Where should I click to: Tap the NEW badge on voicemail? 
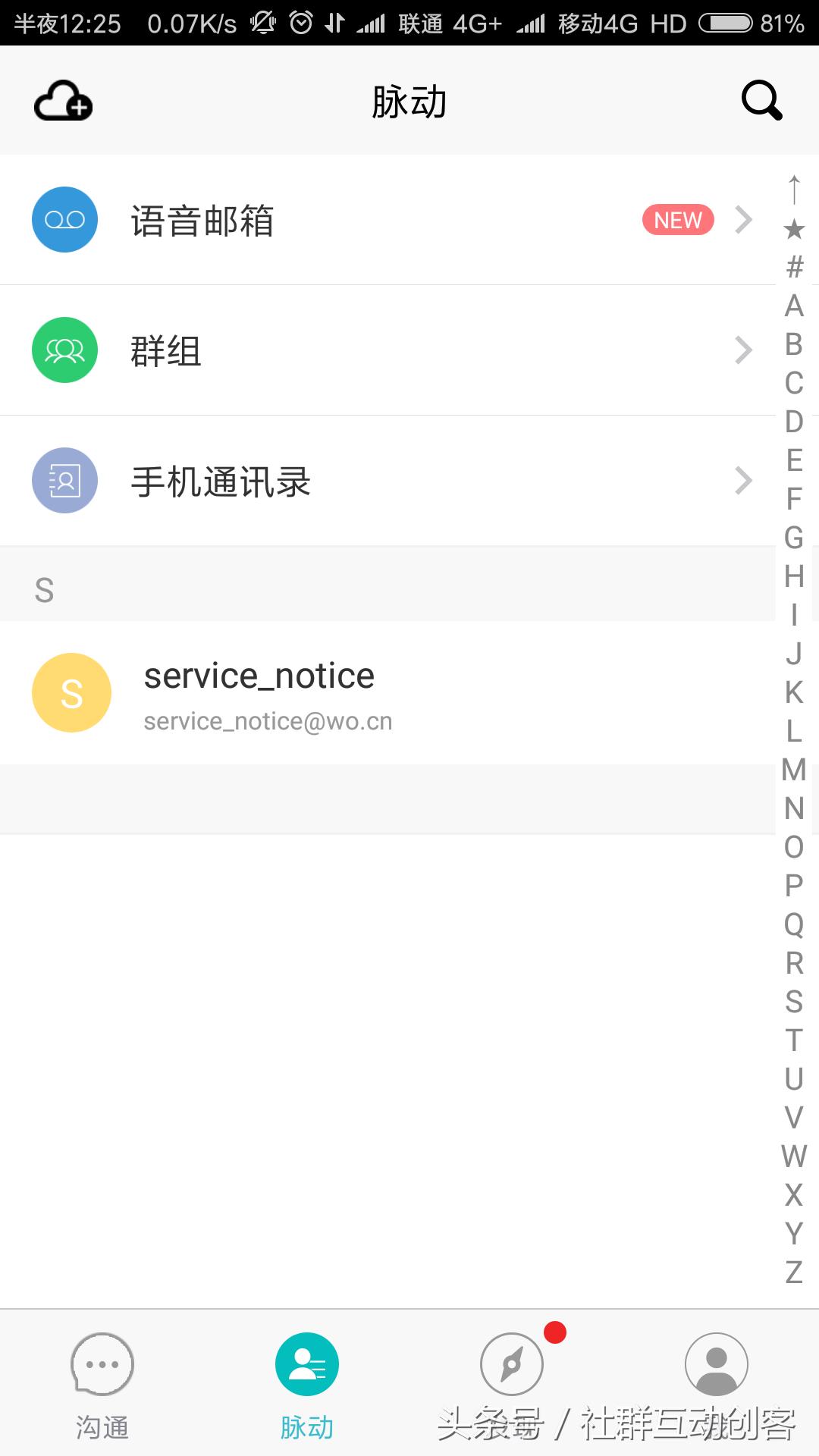point(677,219)
